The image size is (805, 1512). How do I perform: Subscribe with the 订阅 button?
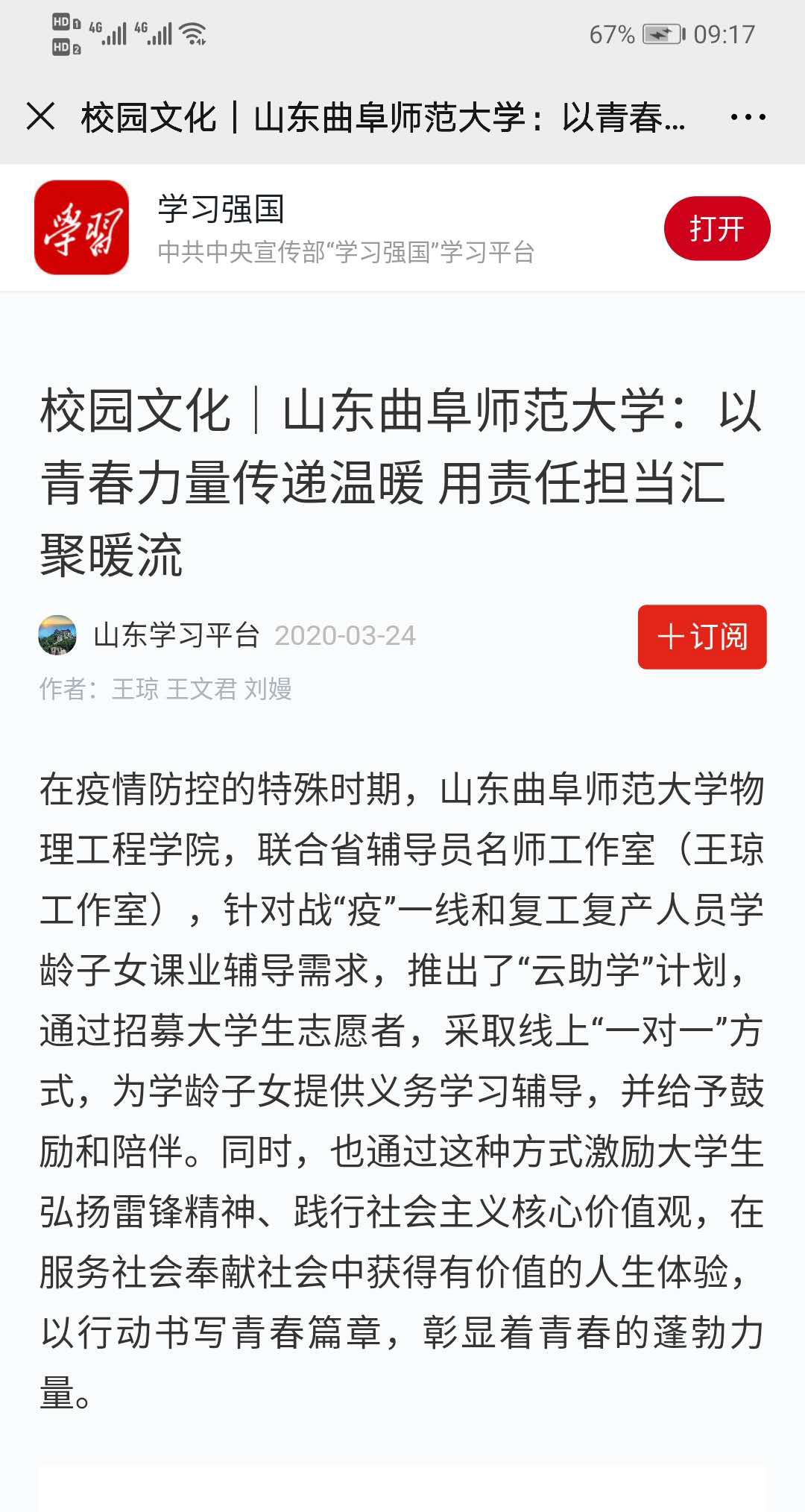pos(701,637)
